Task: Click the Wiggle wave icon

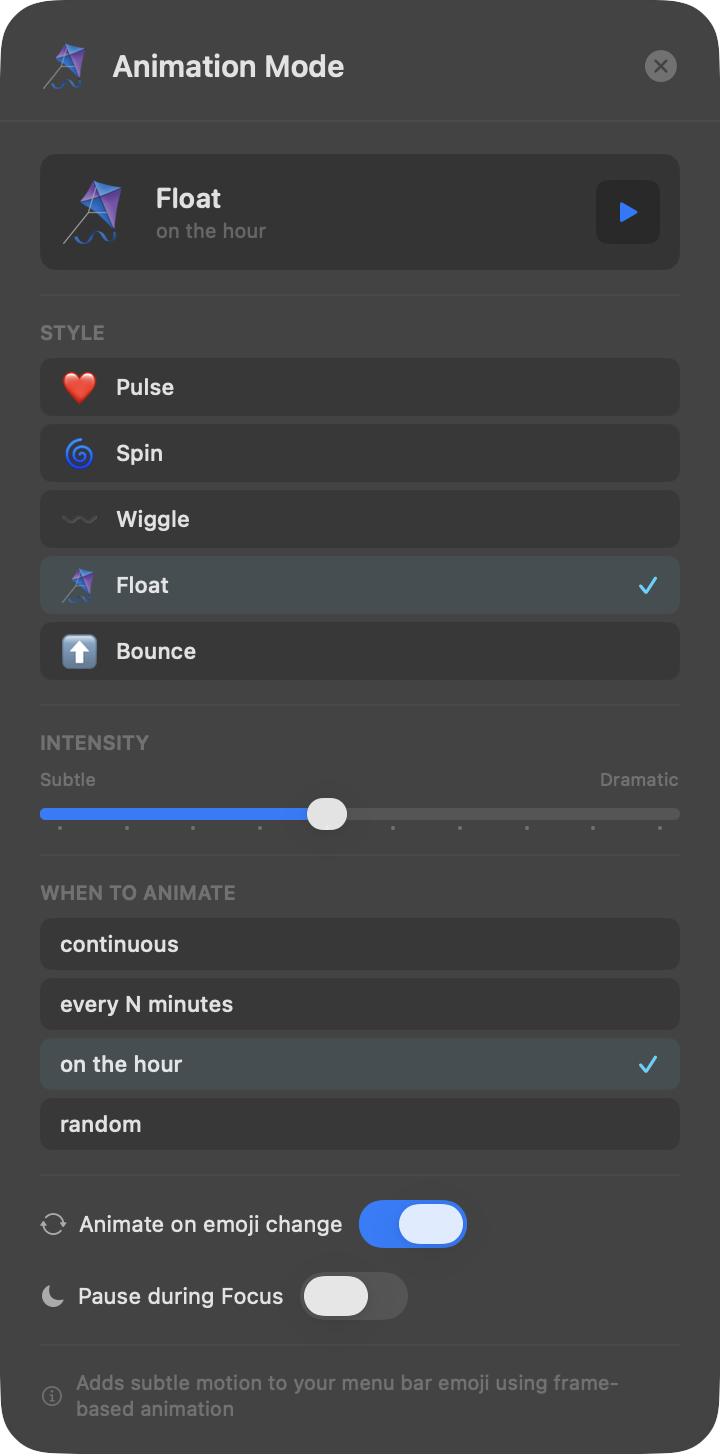Action: click(x=79, y=519)
